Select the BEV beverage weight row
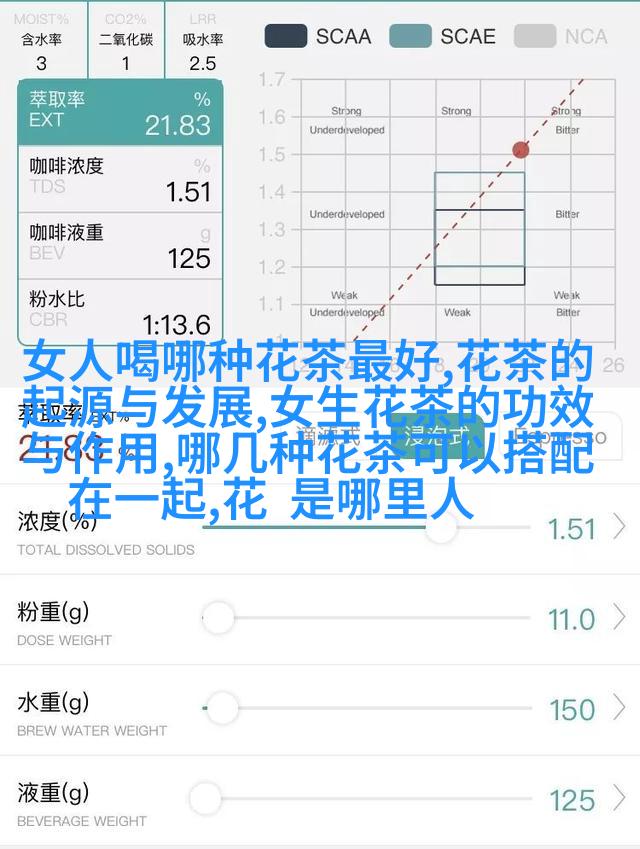 [120, 244]
